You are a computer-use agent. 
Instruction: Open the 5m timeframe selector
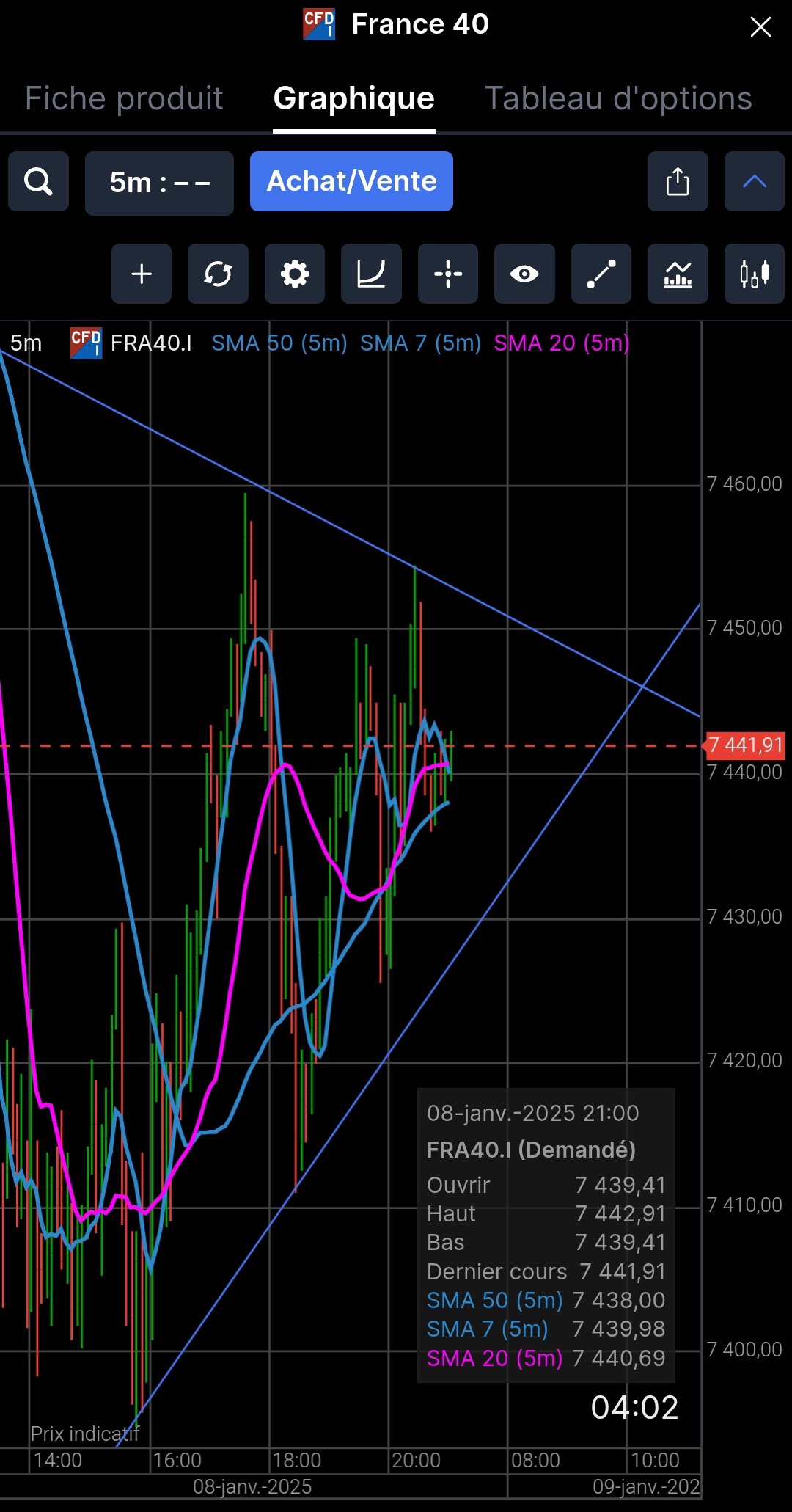(x=159, y=183)
